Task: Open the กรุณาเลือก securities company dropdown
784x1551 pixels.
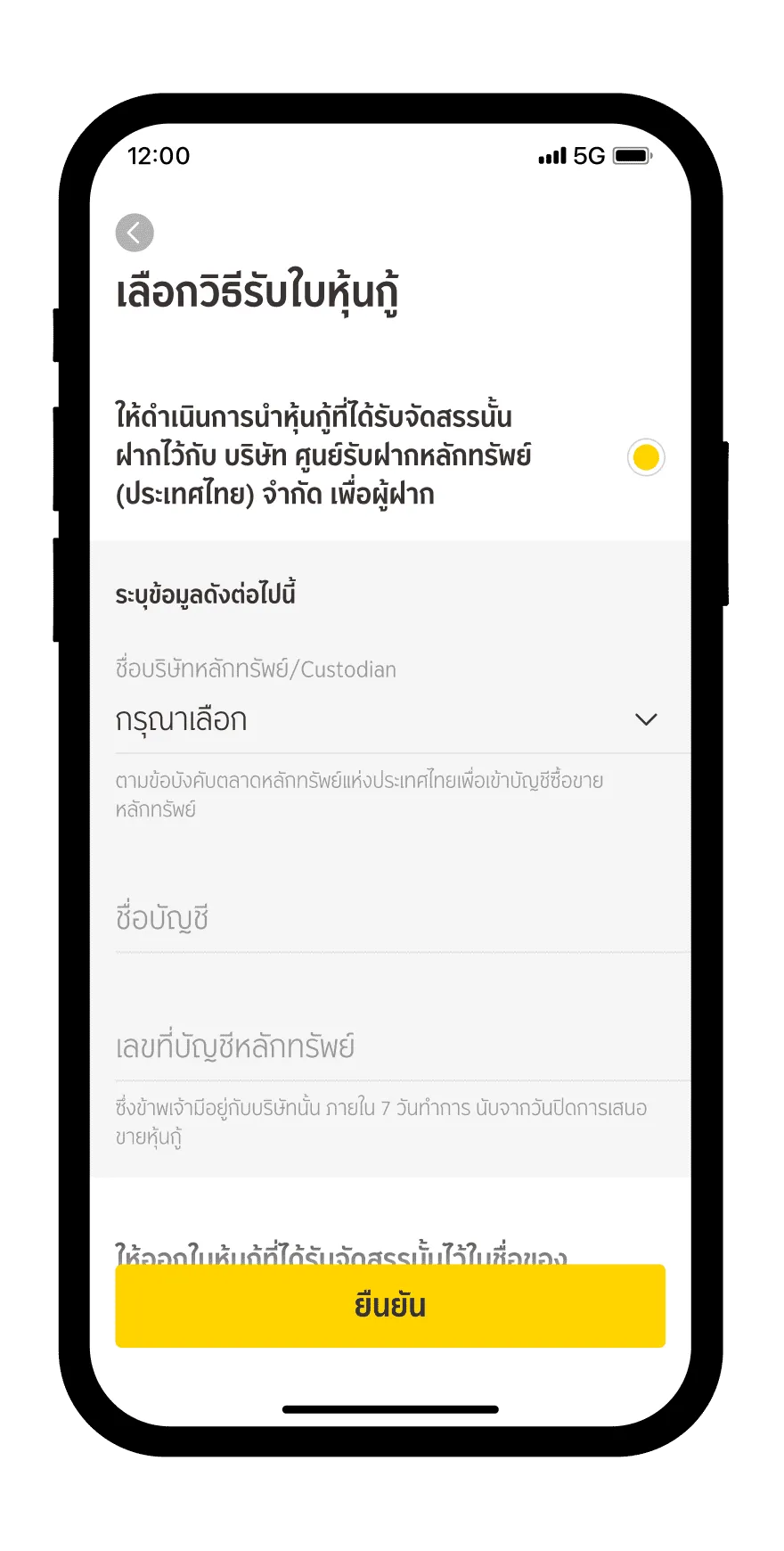Action: point(389,720)
